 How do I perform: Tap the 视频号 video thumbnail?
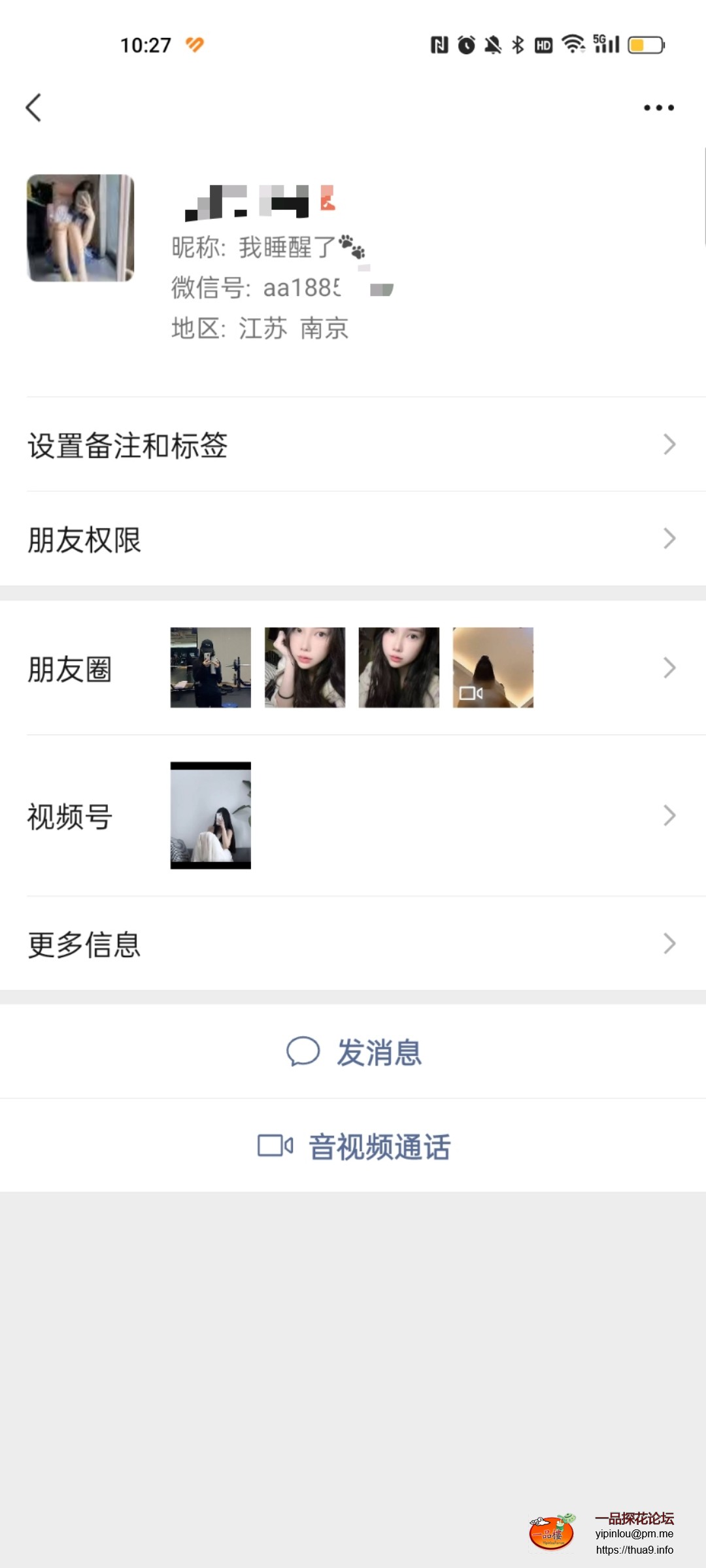[210, 815]
